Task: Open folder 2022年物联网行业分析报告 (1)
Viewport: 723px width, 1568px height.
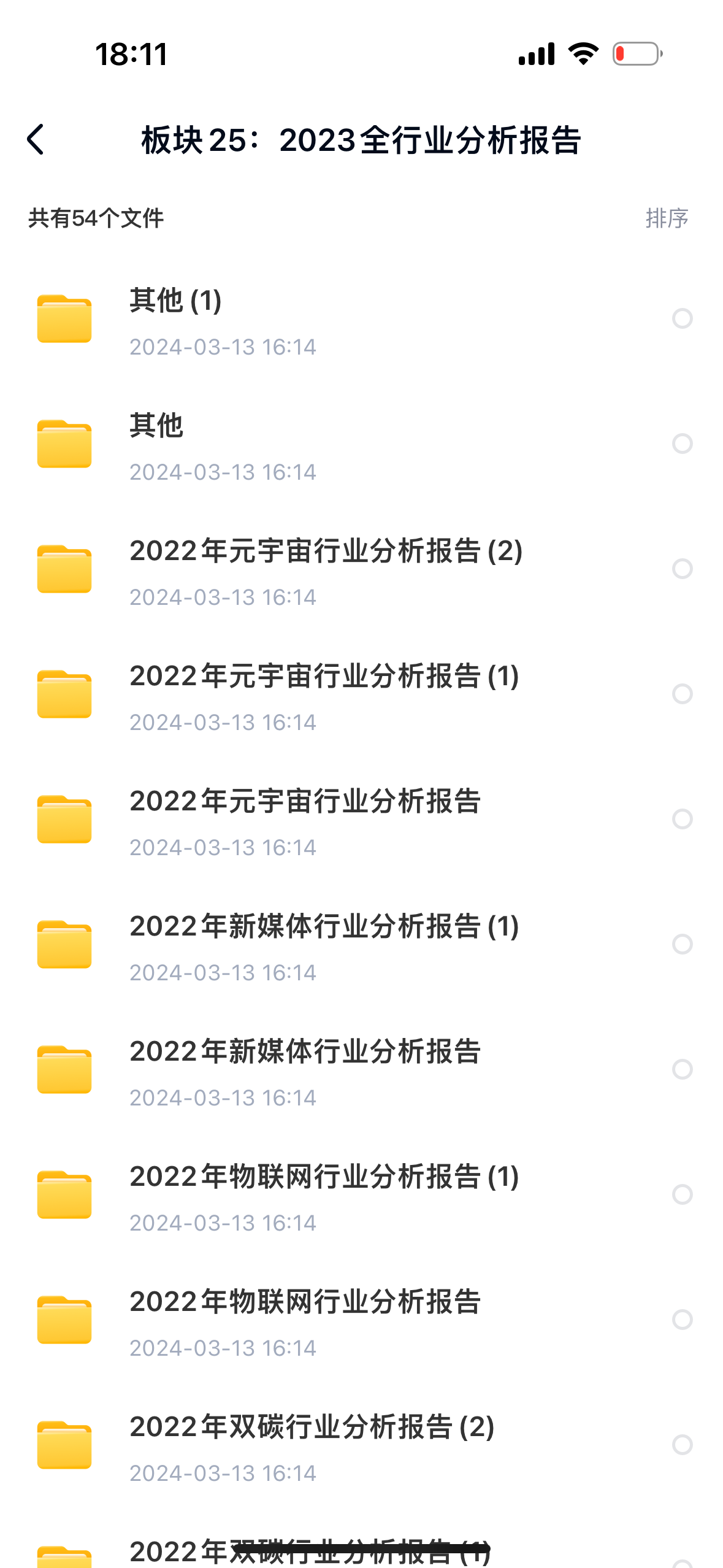Action: coord(324,1177)
